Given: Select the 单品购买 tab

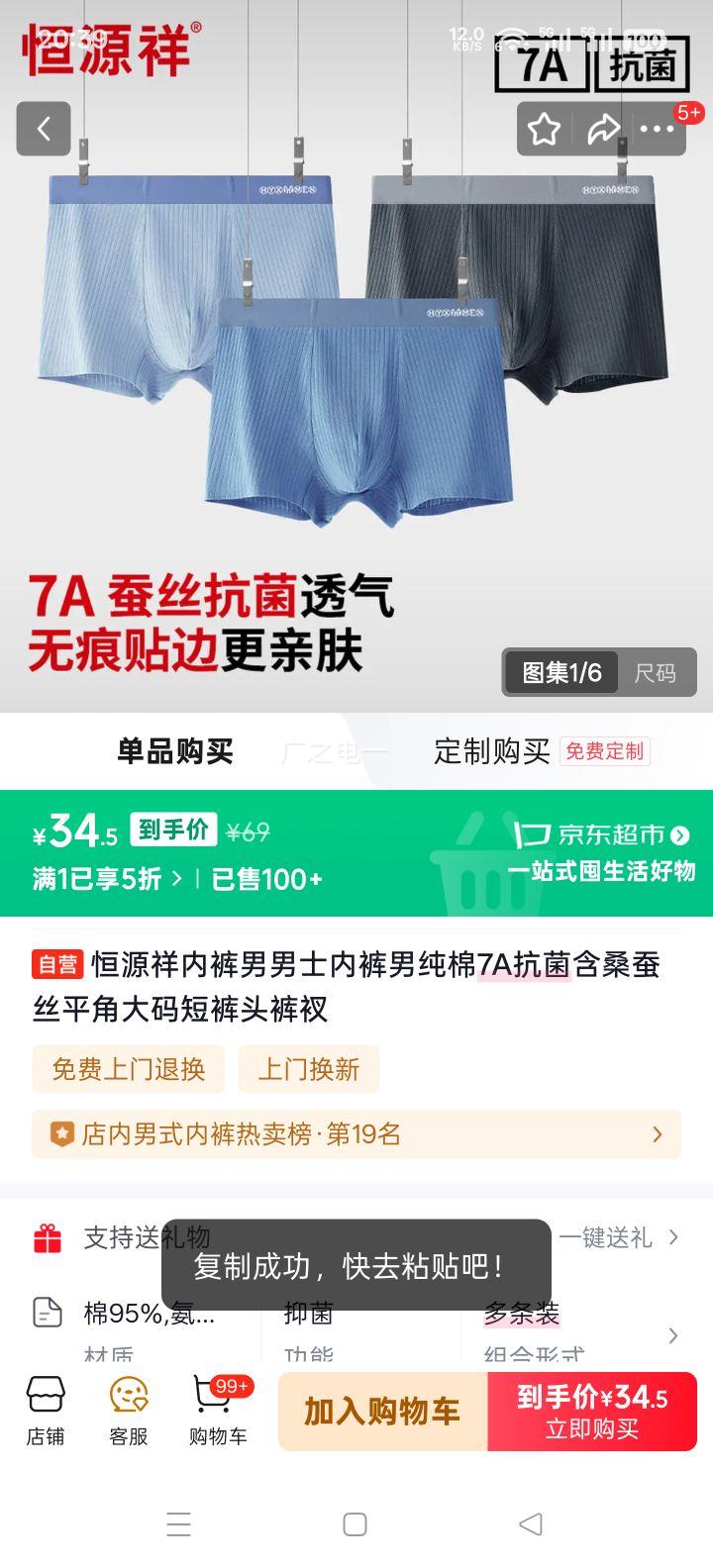Looking at the screenshot, I should coord(174,750).
